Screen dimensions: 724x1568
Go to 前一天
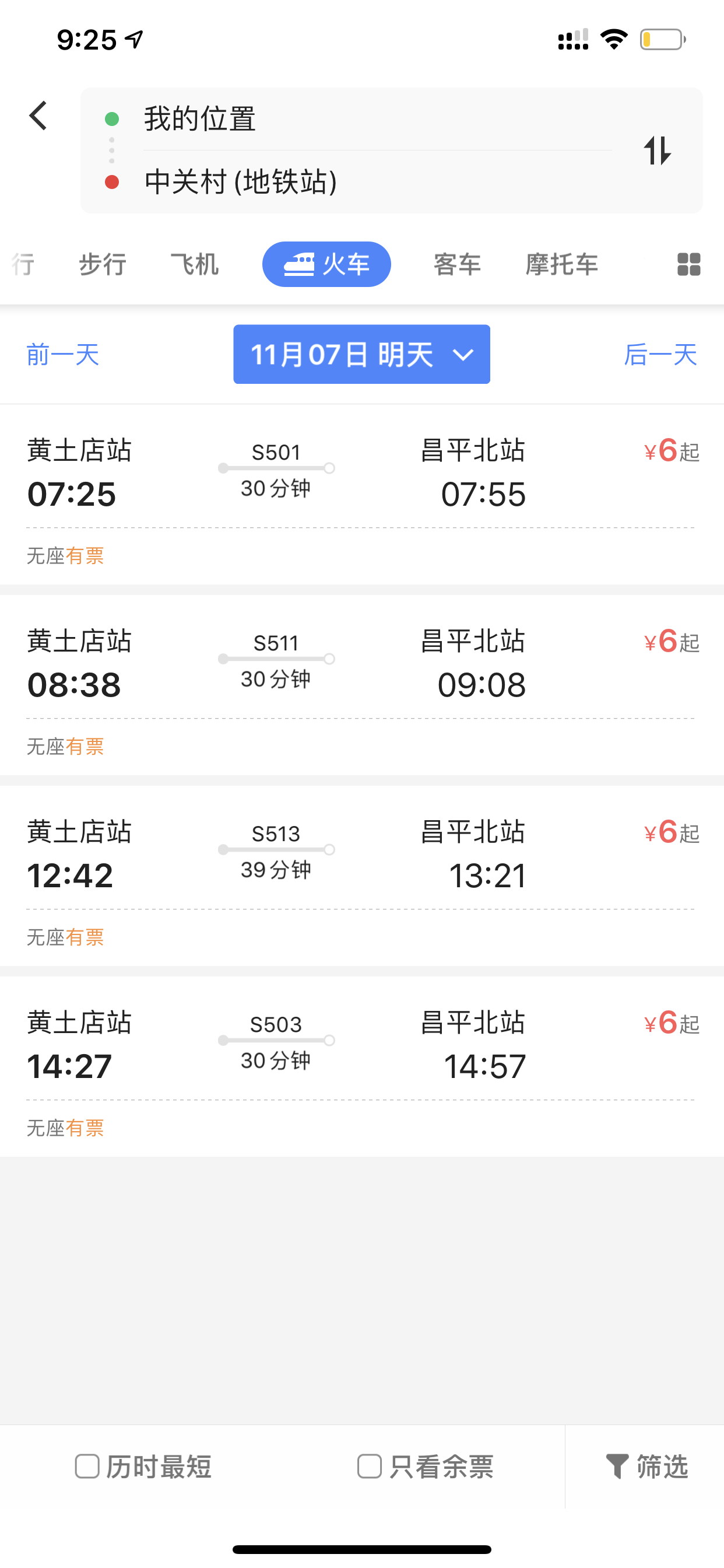pos(63,354)
